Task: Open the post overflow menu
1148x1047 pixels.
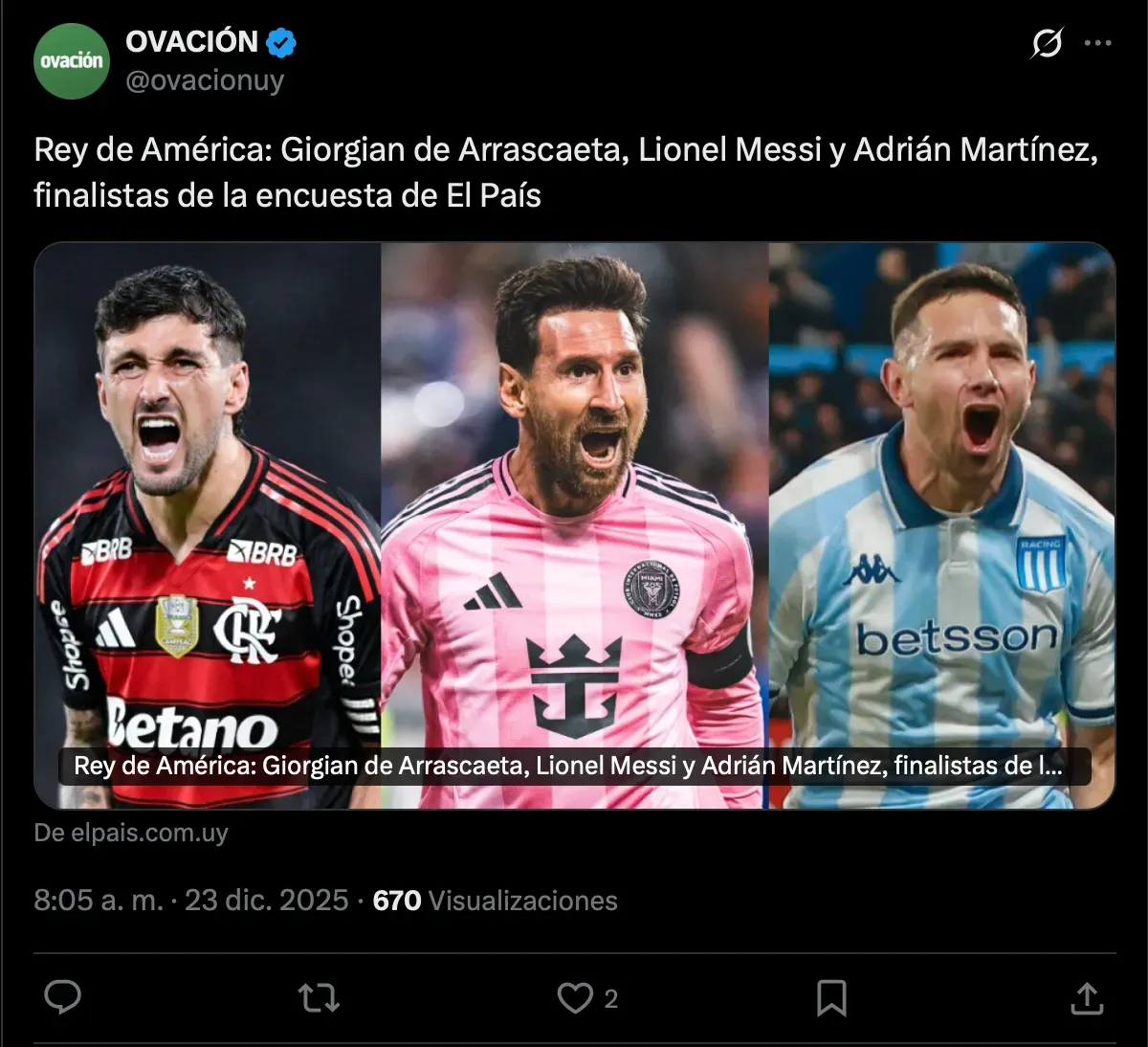Action: pyautogui.click(x=1097, y=43)
